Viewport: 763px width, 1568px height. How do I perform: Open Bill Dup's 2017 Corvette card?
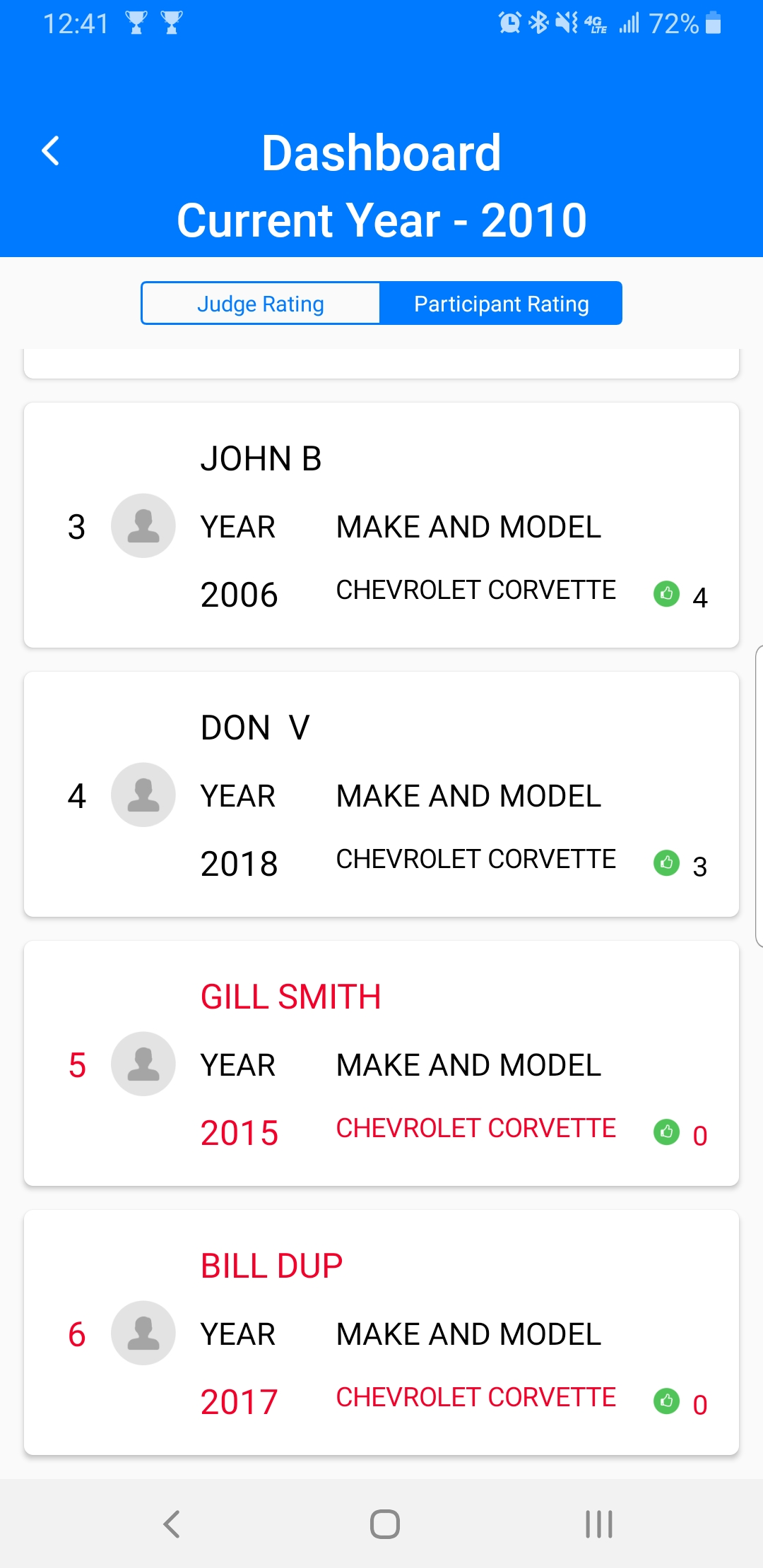381,1332
